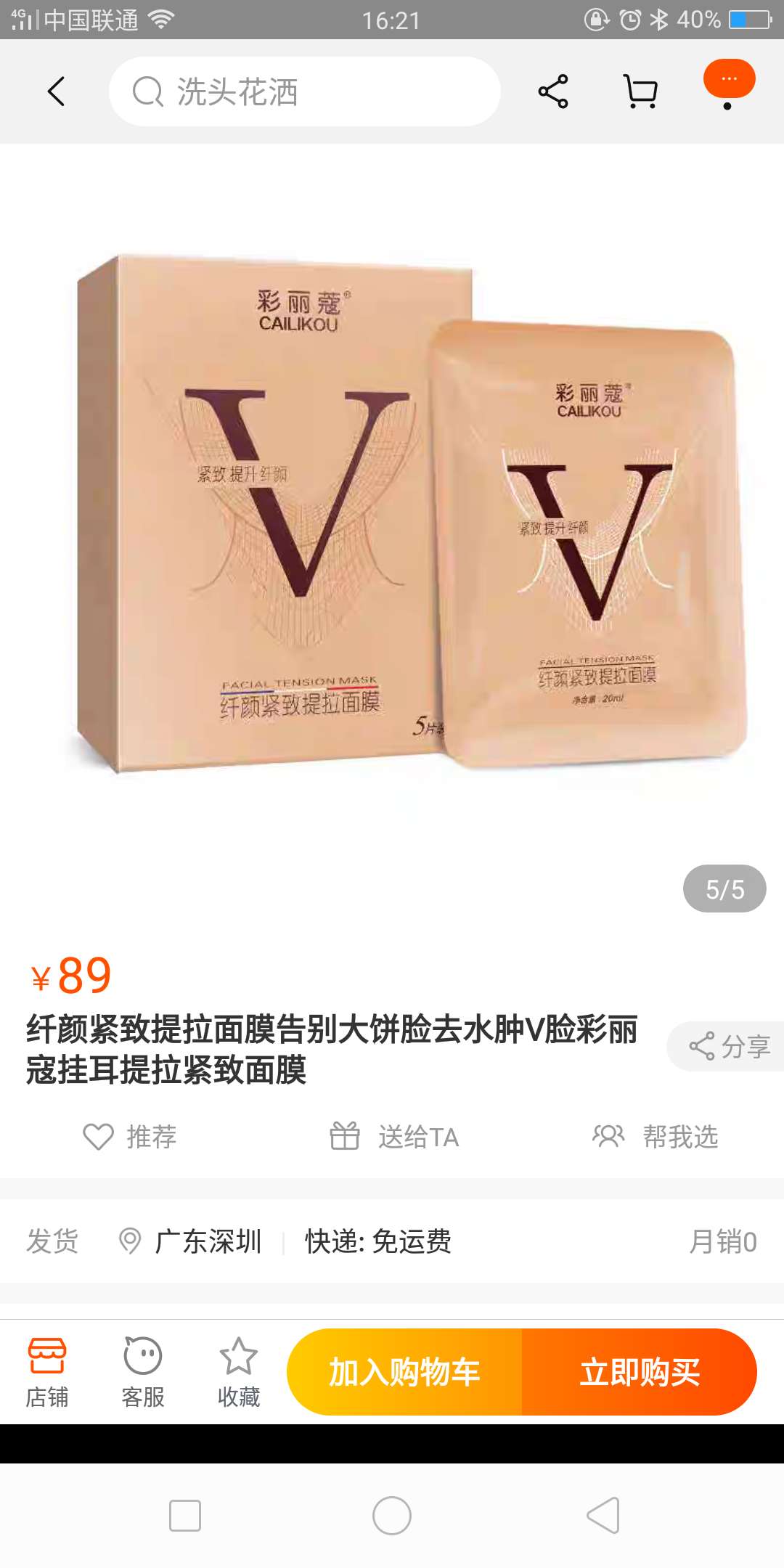Tap 加入购物车 to add to cart
The height and width of the screenshot is (1568, 784).
(404, 1372)
